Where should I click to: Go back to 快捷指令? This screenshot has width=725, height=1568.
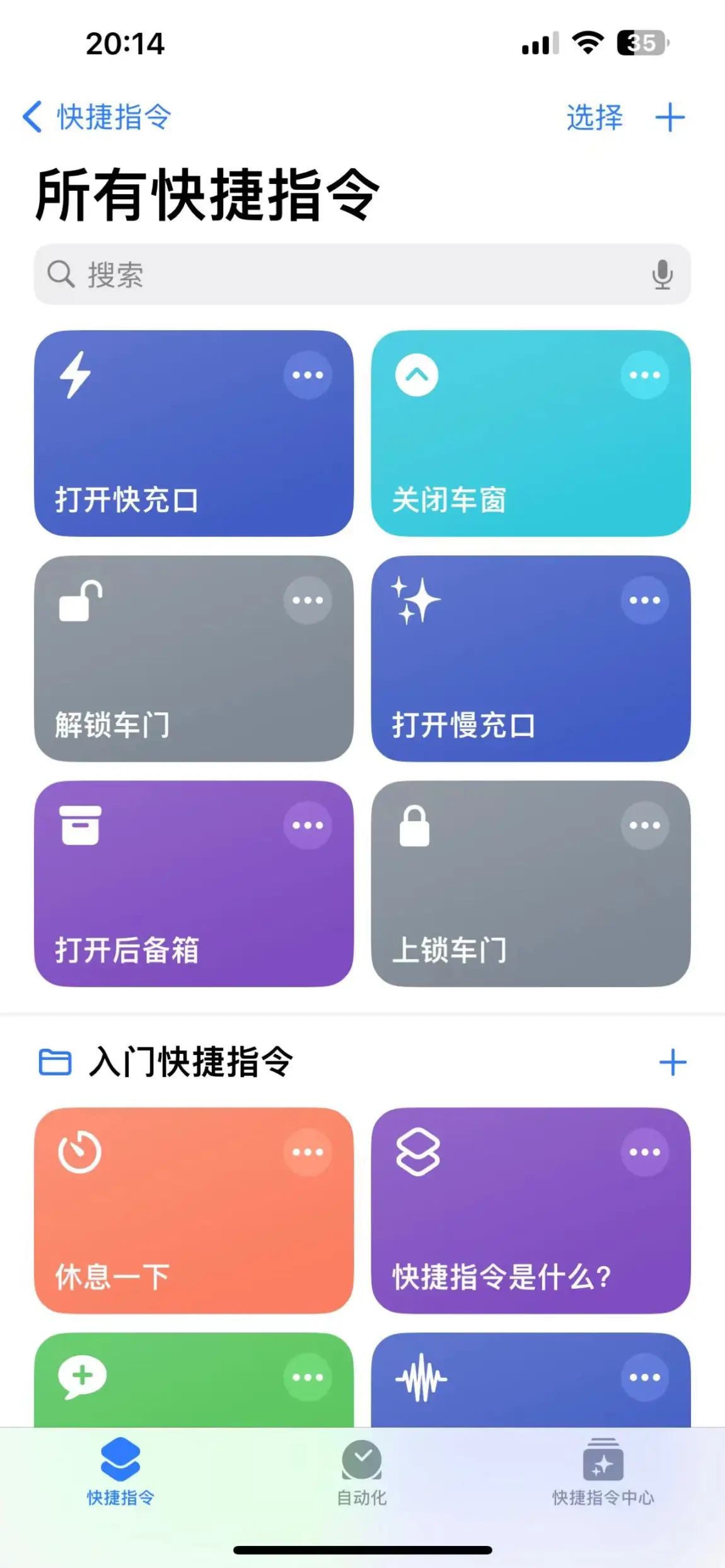tap(96, 117)
